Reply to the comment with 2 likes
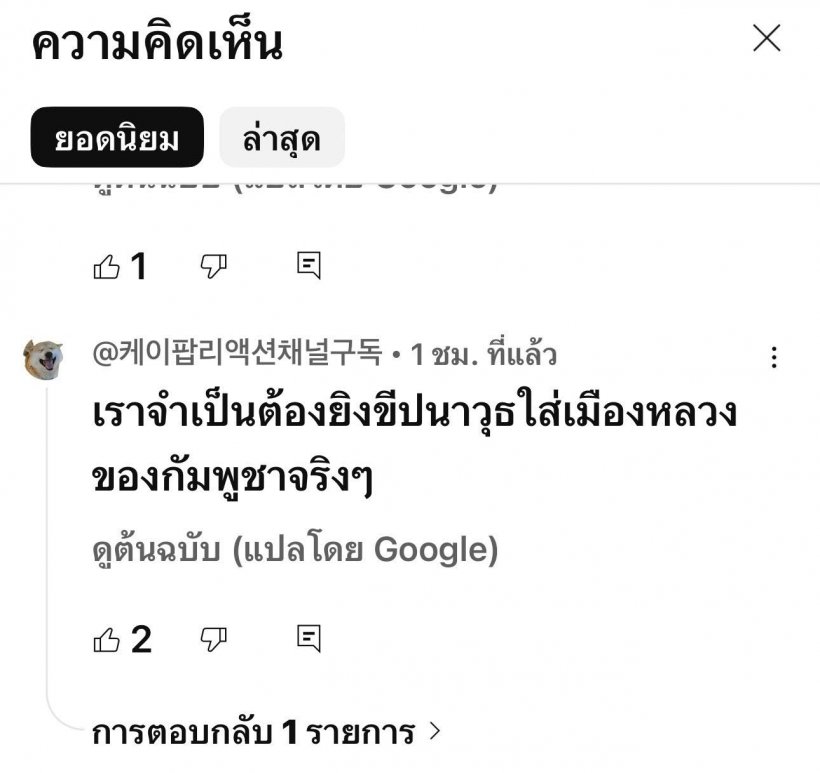The height and width of the screenshot is (773, 820). click(x=309, y=638)
